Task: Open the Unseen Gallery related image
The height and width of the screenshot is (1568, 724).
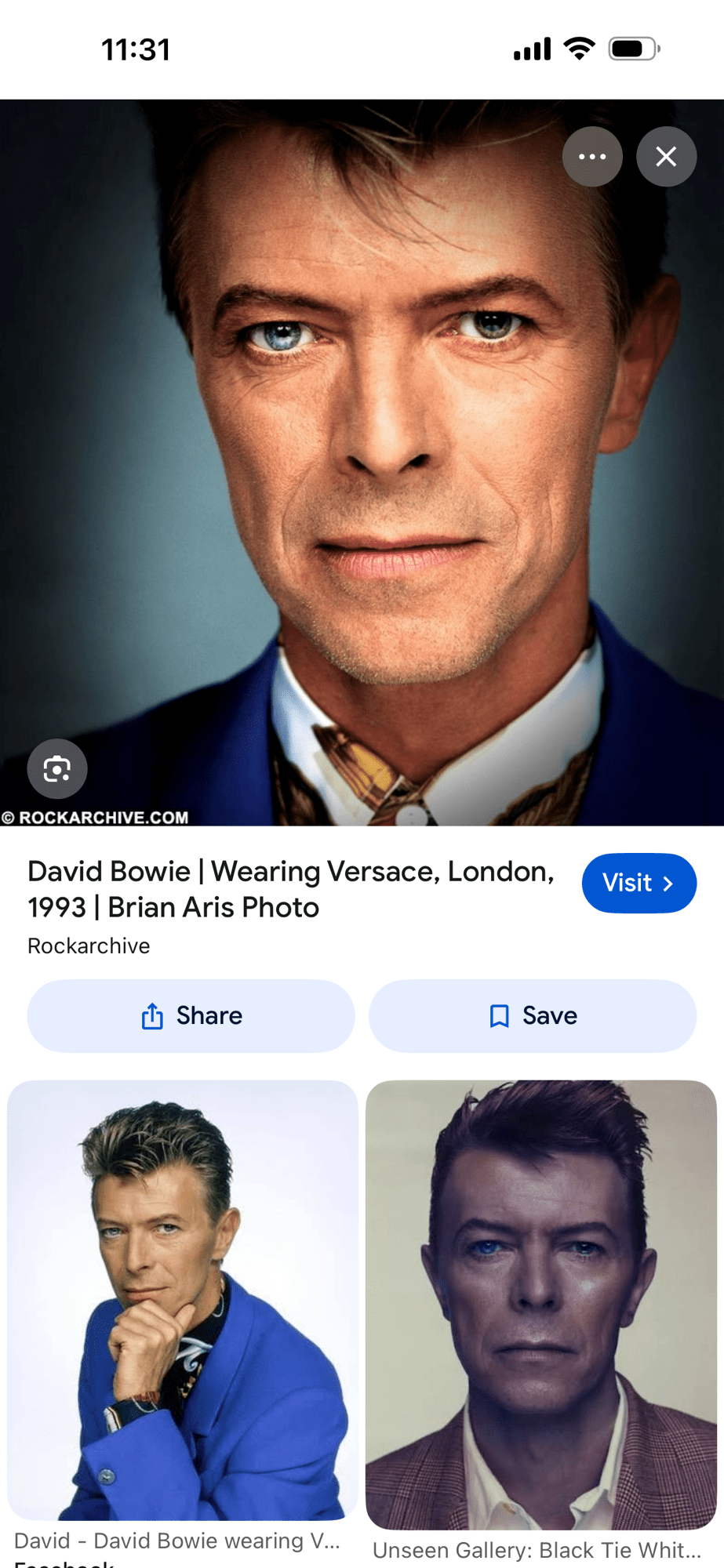Action: tap(541, 1305)
